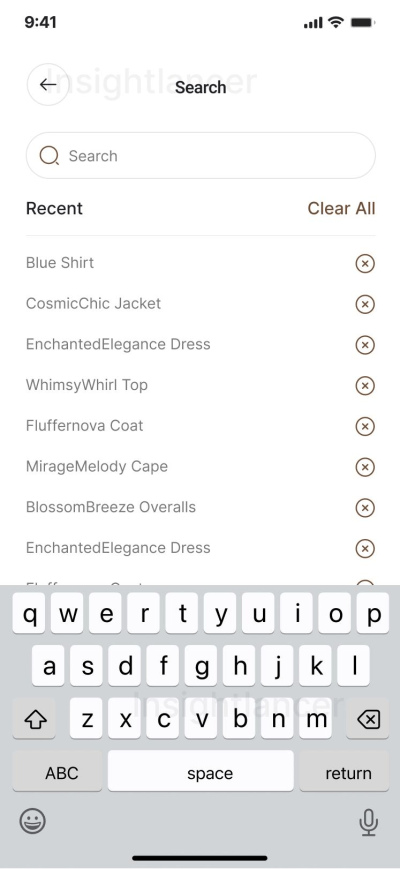
Task: Remove MirageMelody Cape recent entry
Action: [x=365, y=467]
